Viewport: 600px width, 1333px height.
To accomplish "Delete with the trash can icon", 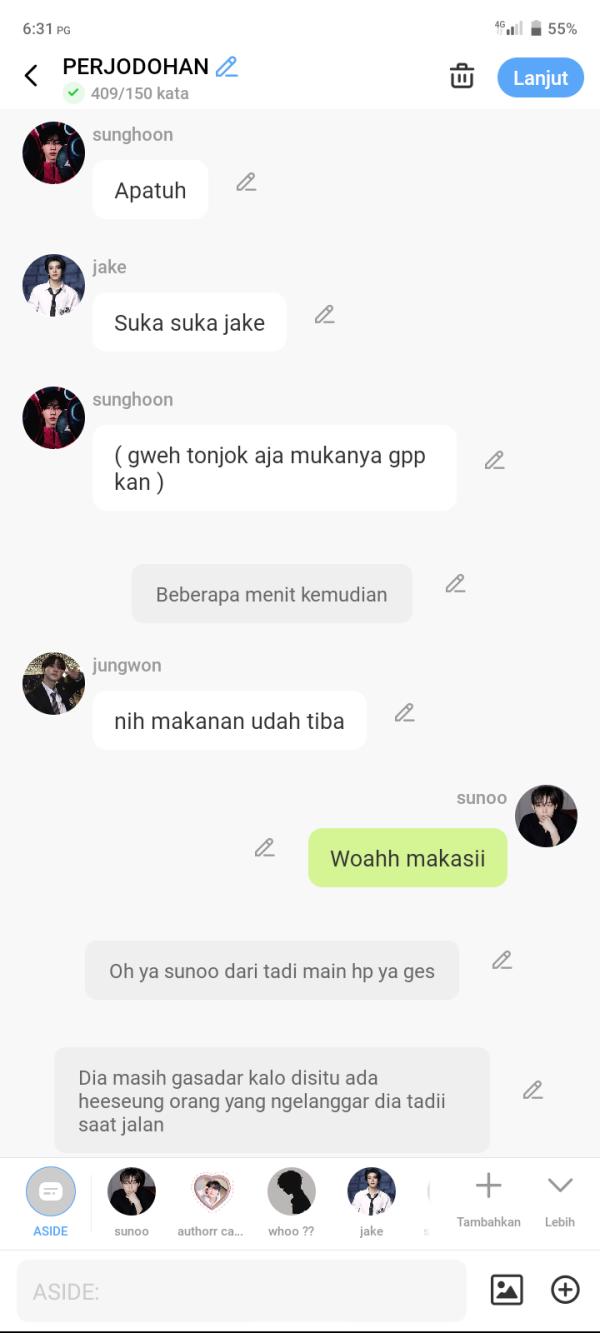I will click(x=462, y=77).
